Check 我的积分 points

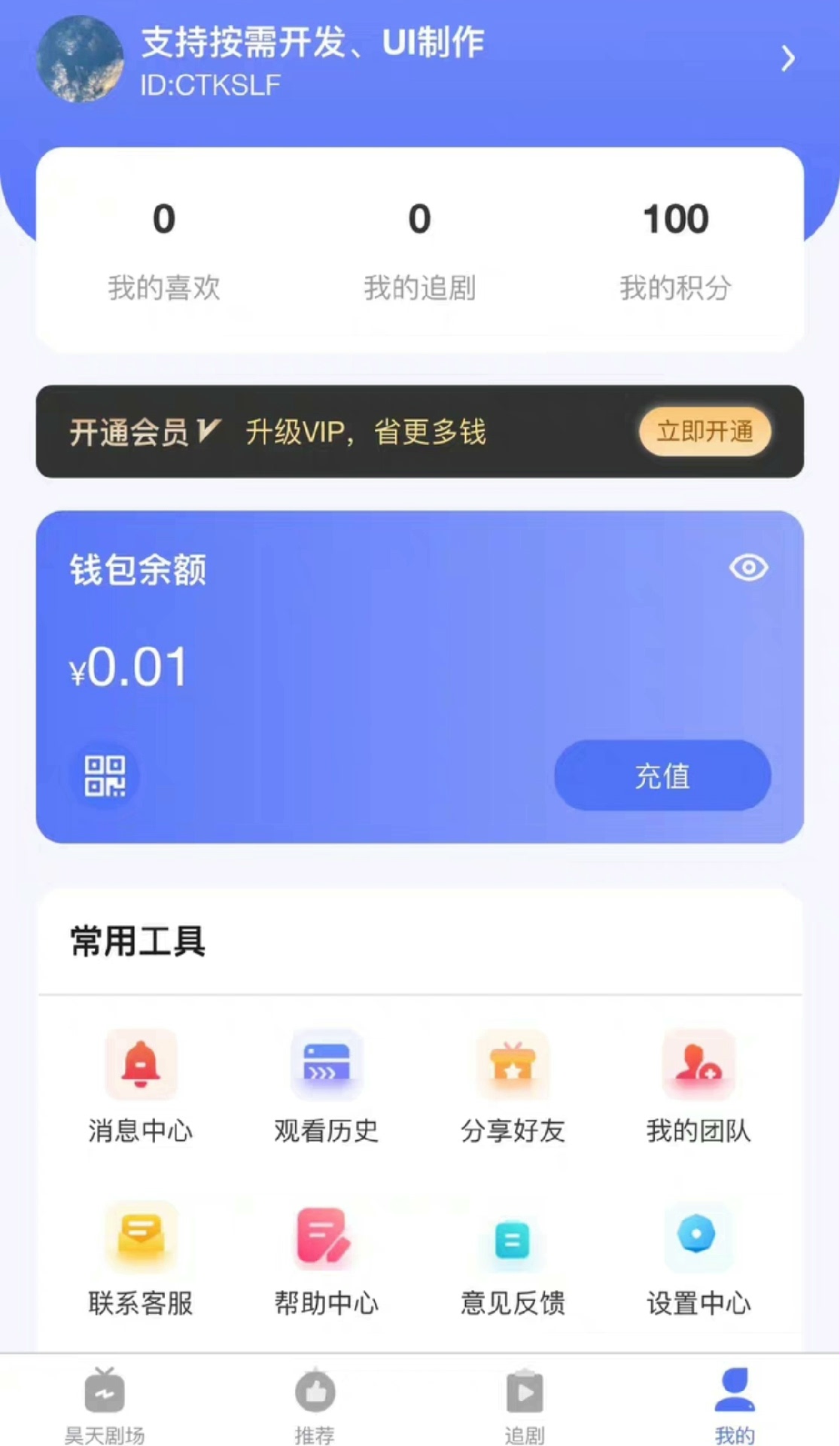[x=675, y=250]
